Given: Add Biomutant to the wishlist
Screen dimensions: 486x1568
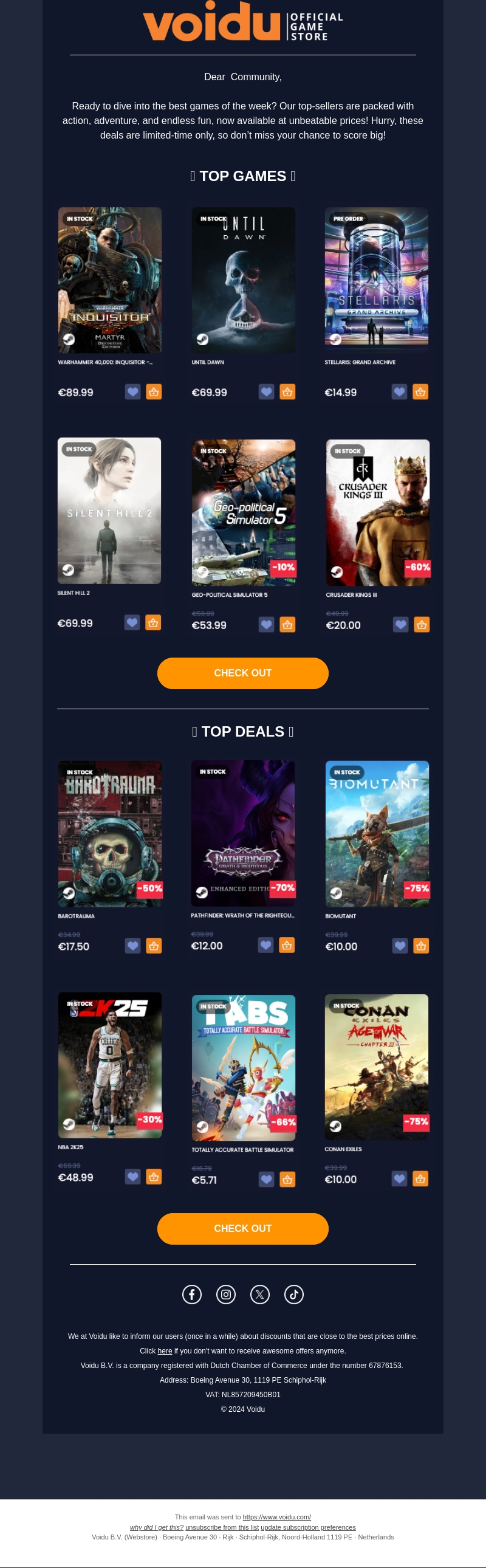Looking at the screenshot, I should (x=400, y=945).
